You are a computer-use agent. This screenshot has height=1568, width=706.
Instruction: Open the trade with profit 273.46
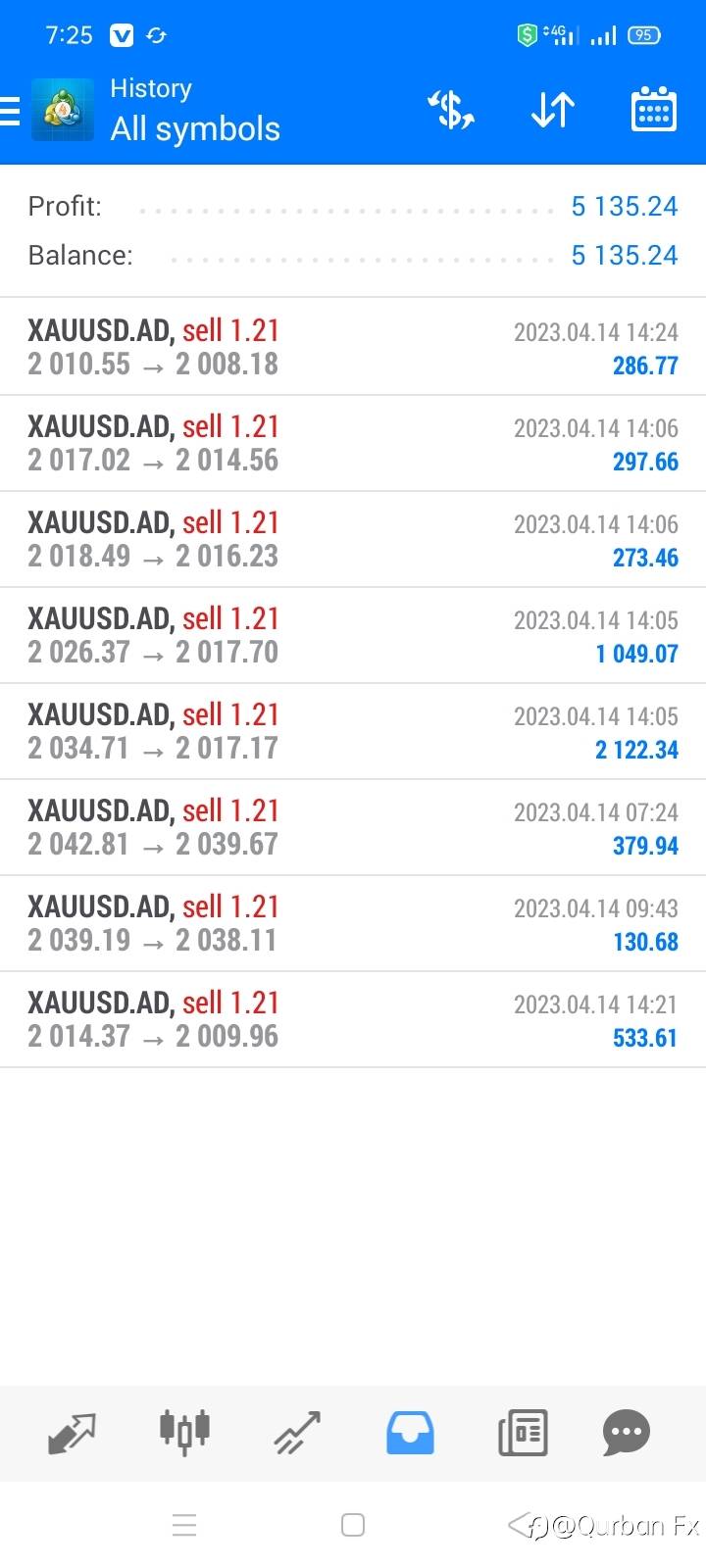tap(353, 540)
